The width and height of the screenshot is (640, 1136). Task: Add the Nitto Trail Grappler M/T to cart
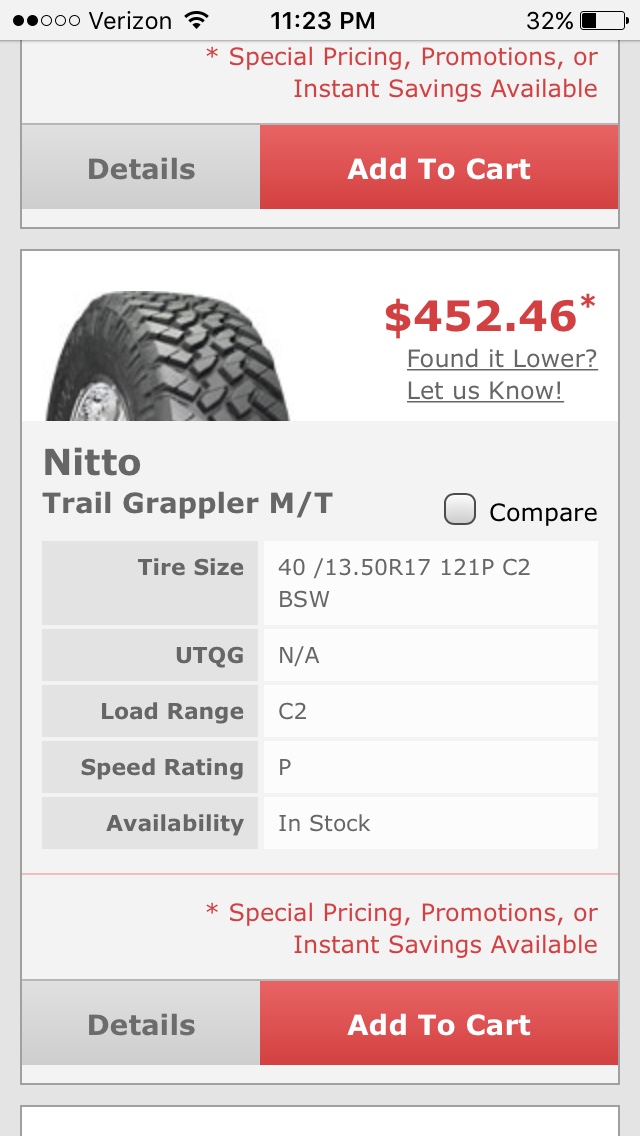coord(439,1024)
